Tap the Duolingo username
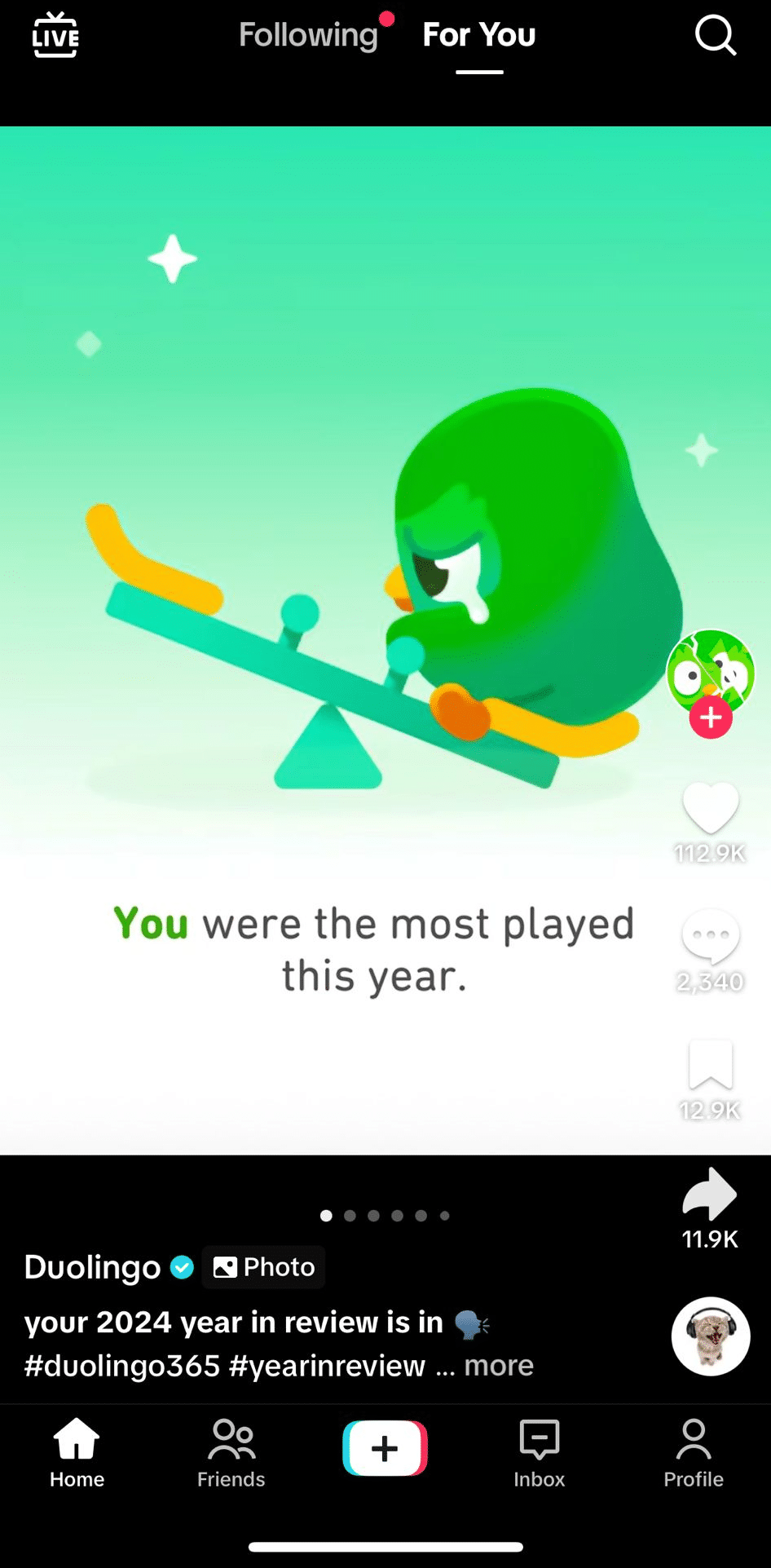771x1568 pixels. (92, 1267)
